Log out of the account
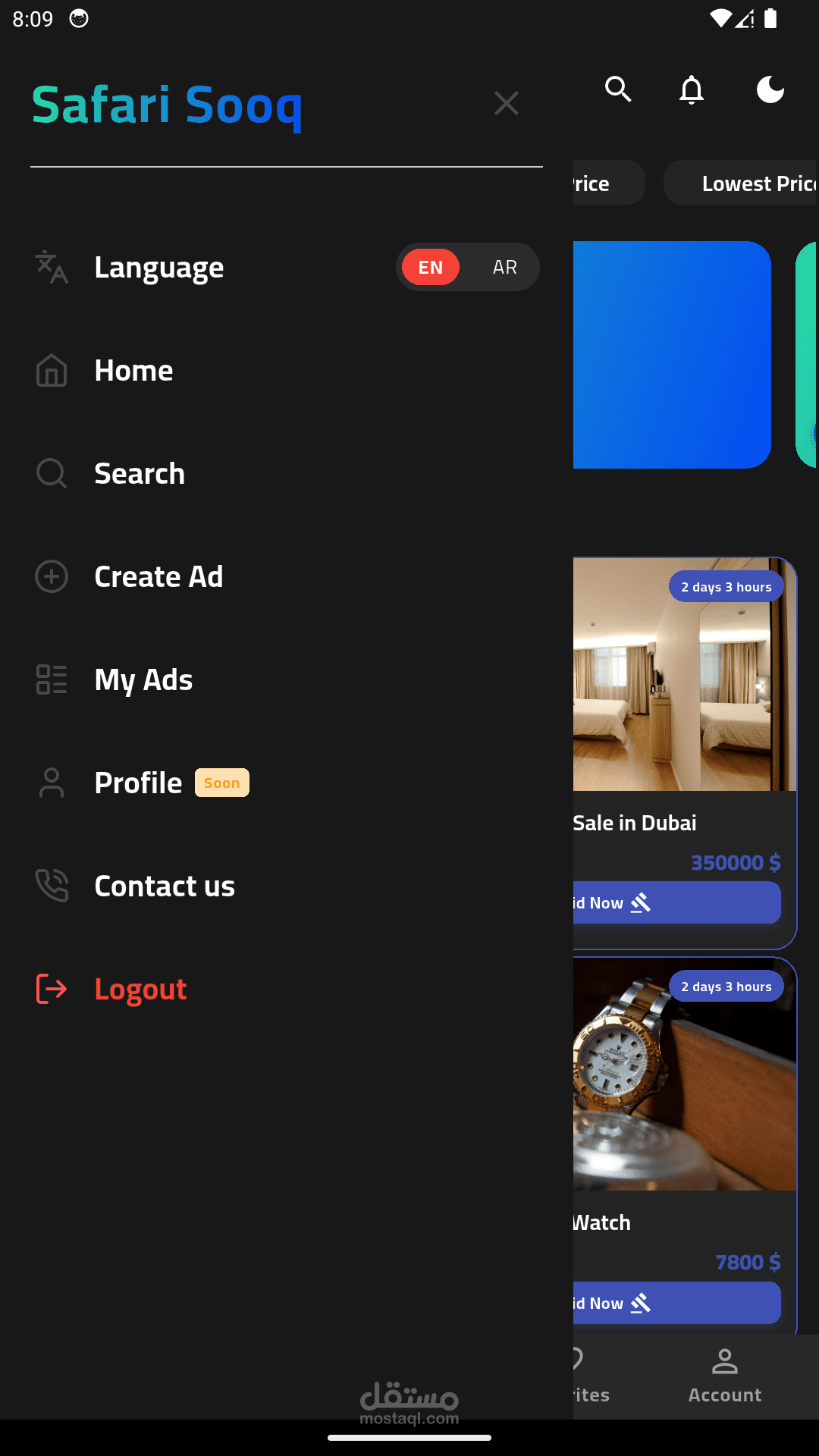The width and height of the screenshot is (819, 1456). [x=287, y=990]
